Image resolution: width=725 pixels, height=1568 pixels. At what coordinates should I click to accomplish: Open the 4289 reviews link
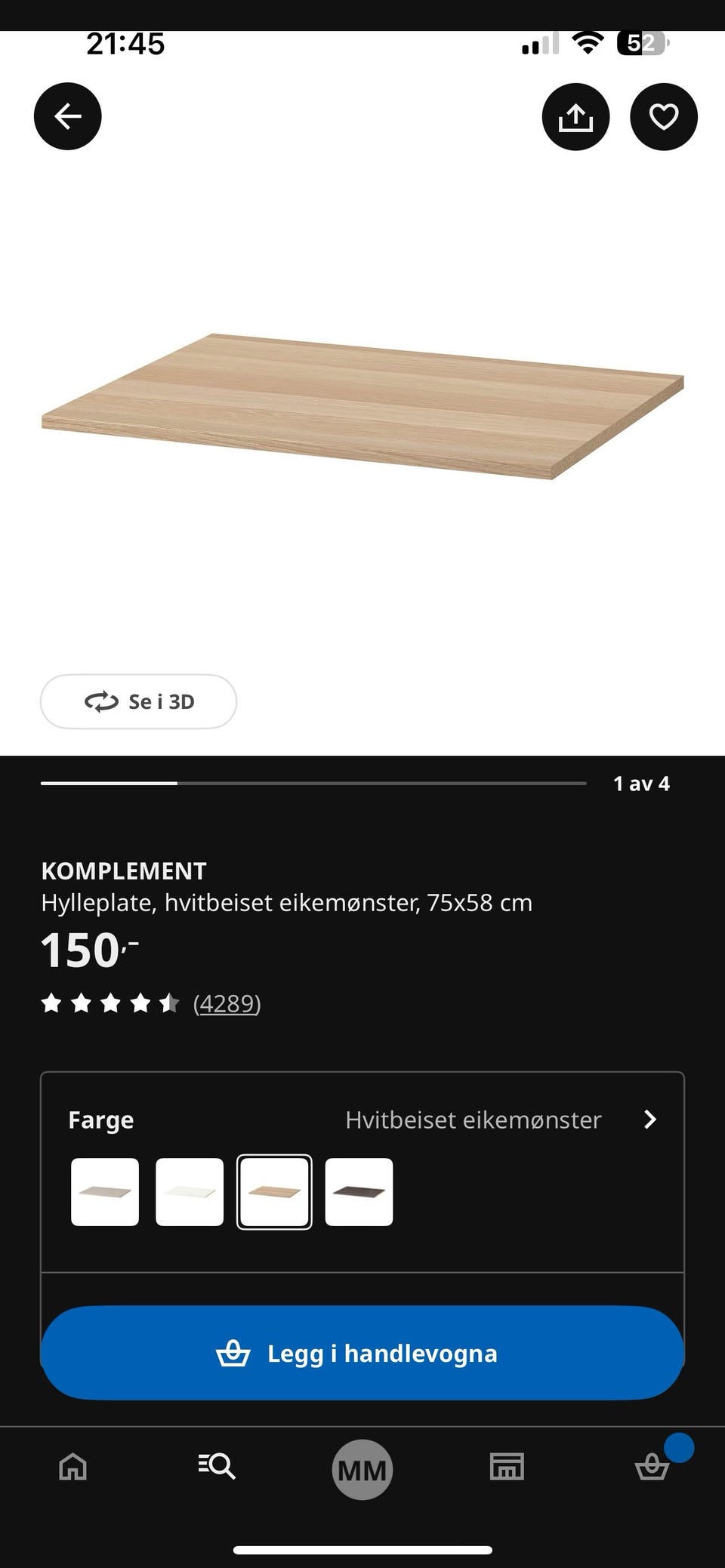pyautogui.click(x=227, y=1004)
